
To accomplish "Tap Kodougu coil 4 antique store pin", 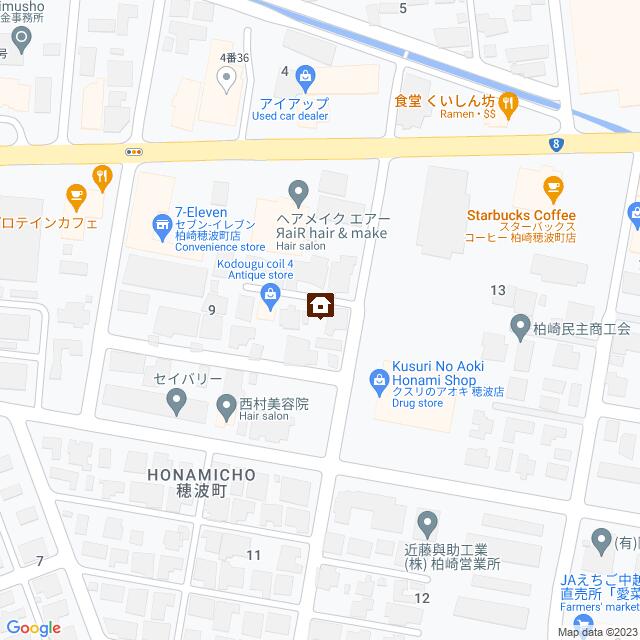I will click(270, 293).
